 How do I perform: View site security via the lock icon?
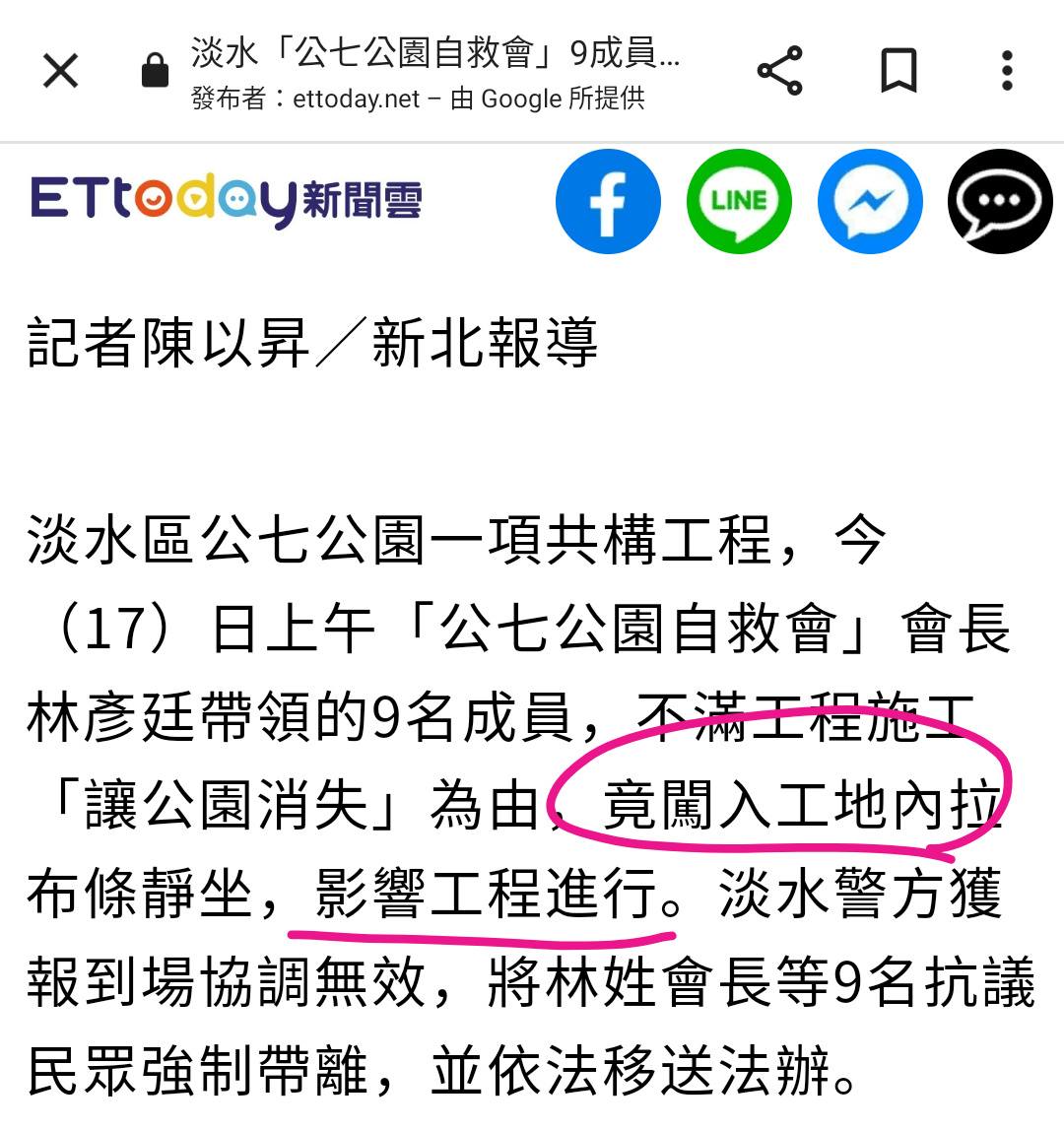155,71
